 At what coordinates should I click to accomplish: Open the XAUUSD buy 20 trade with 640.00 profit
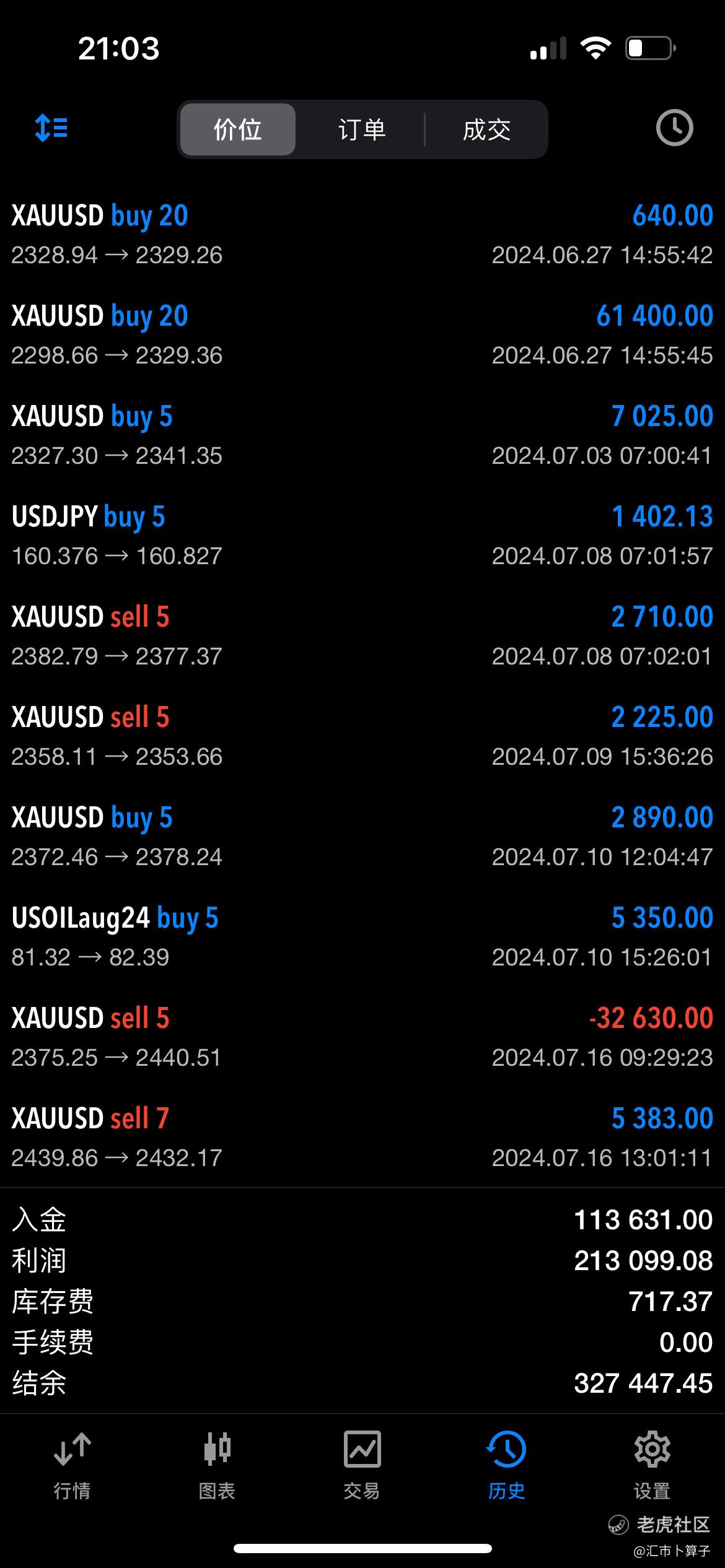[x=362, y=235]
